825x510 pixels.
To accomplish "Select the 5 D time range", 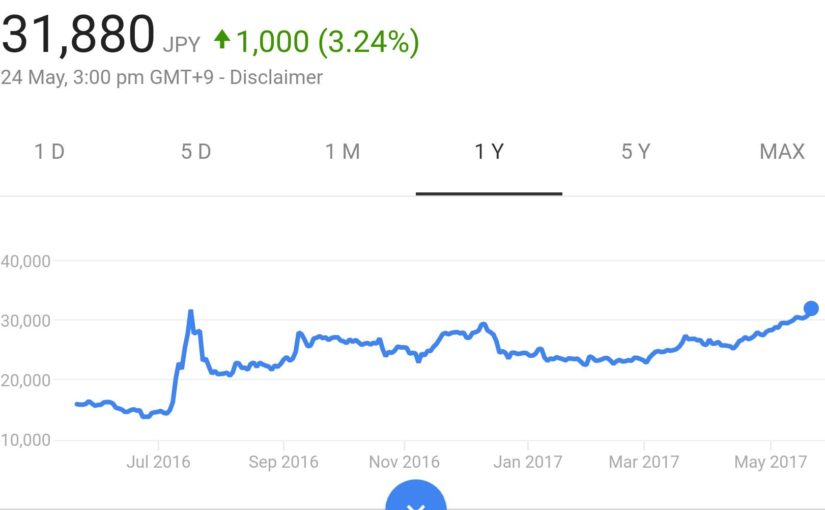I will (x=196, y=152).
